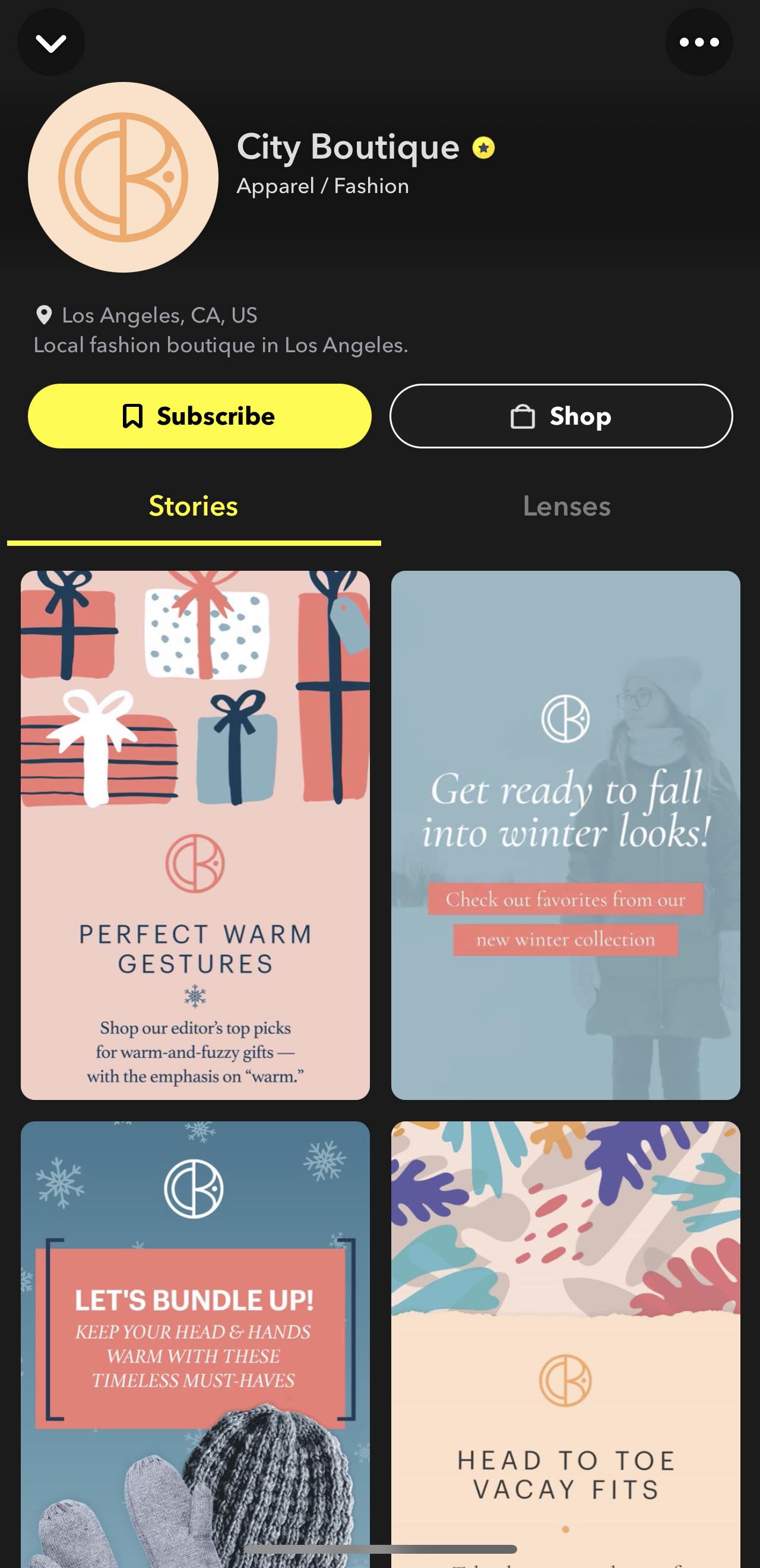Select the Stories tab

point(194,507)
